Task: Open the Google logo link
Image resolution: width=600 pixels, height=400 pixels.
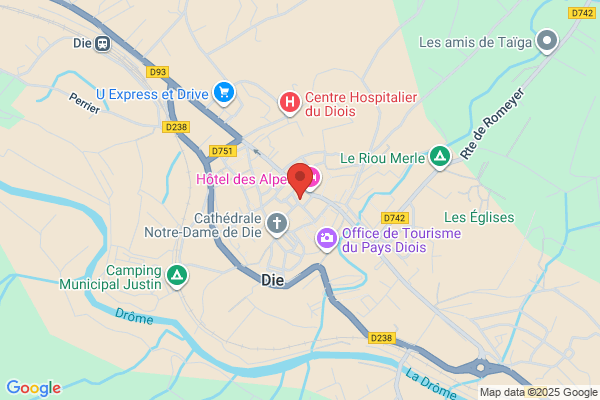Action: click(x=34, y=388)
